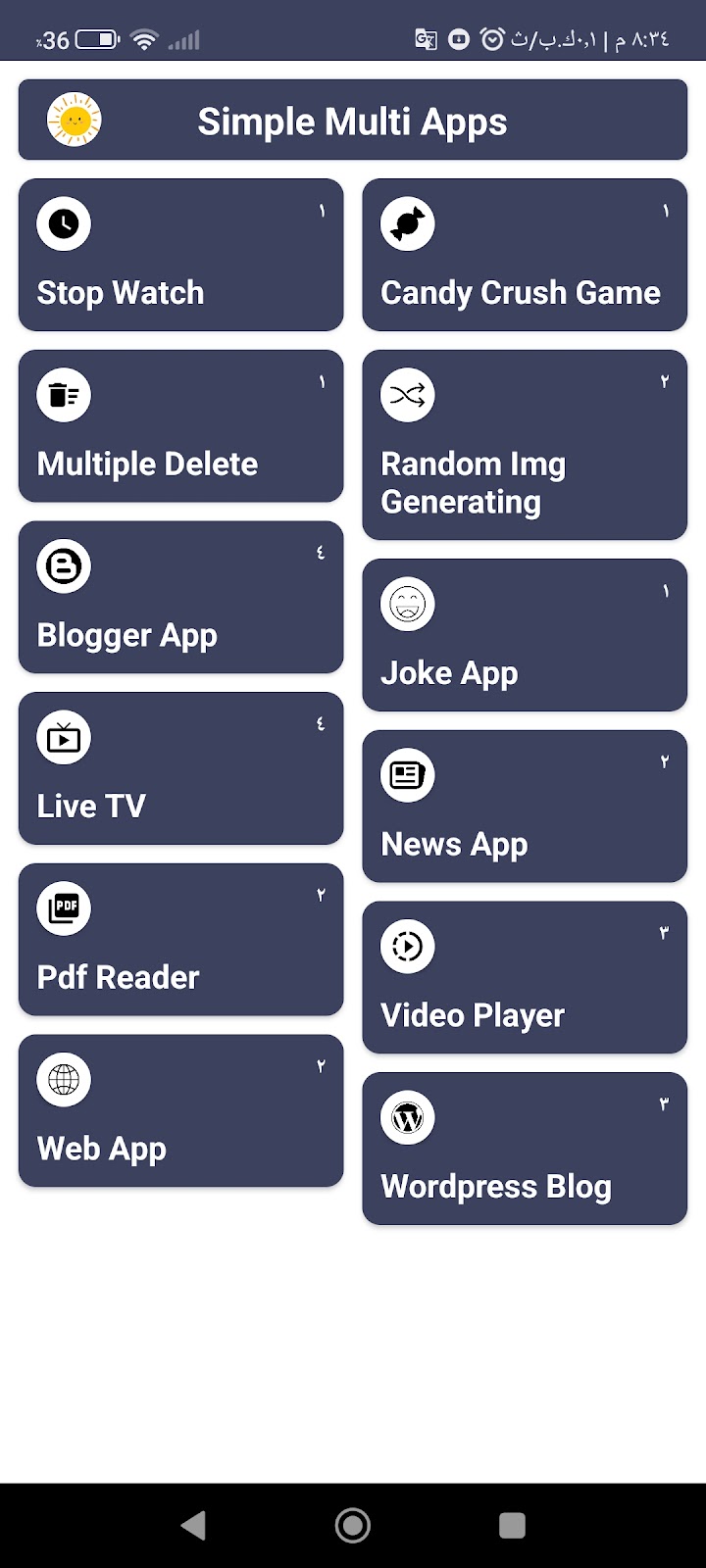
Task: Open the Wordpress Blog card
Action: (525, 1149)
